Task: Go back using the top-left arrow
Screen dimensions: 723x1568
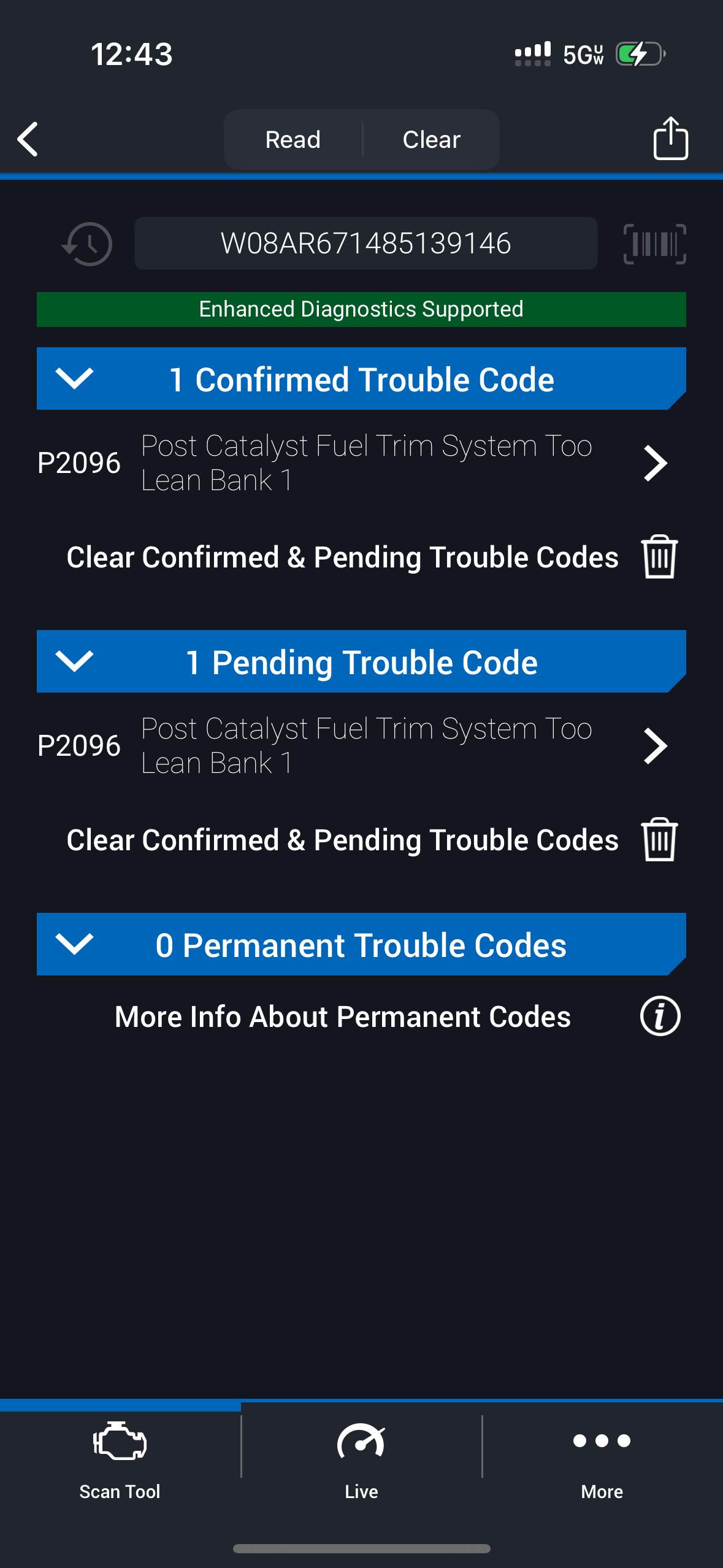Action: pyautogui.click(x=28, y=139)
